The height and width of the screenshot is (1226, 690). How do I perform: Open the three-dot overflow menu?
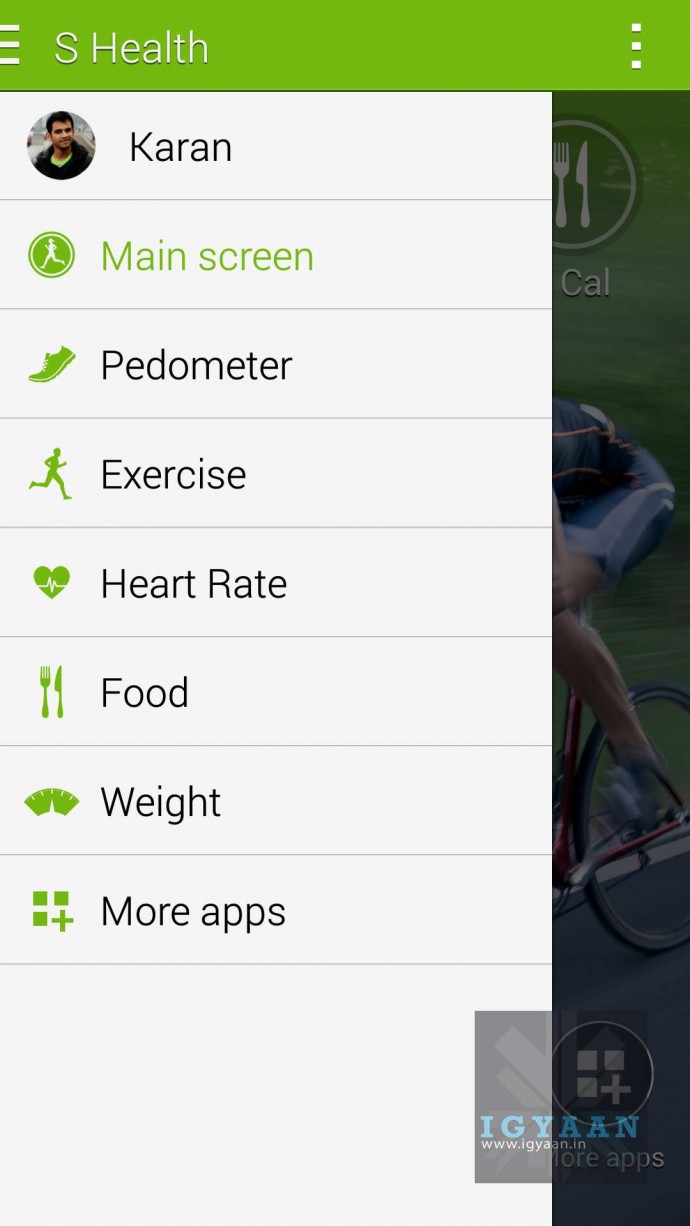(x=636, y=46)
